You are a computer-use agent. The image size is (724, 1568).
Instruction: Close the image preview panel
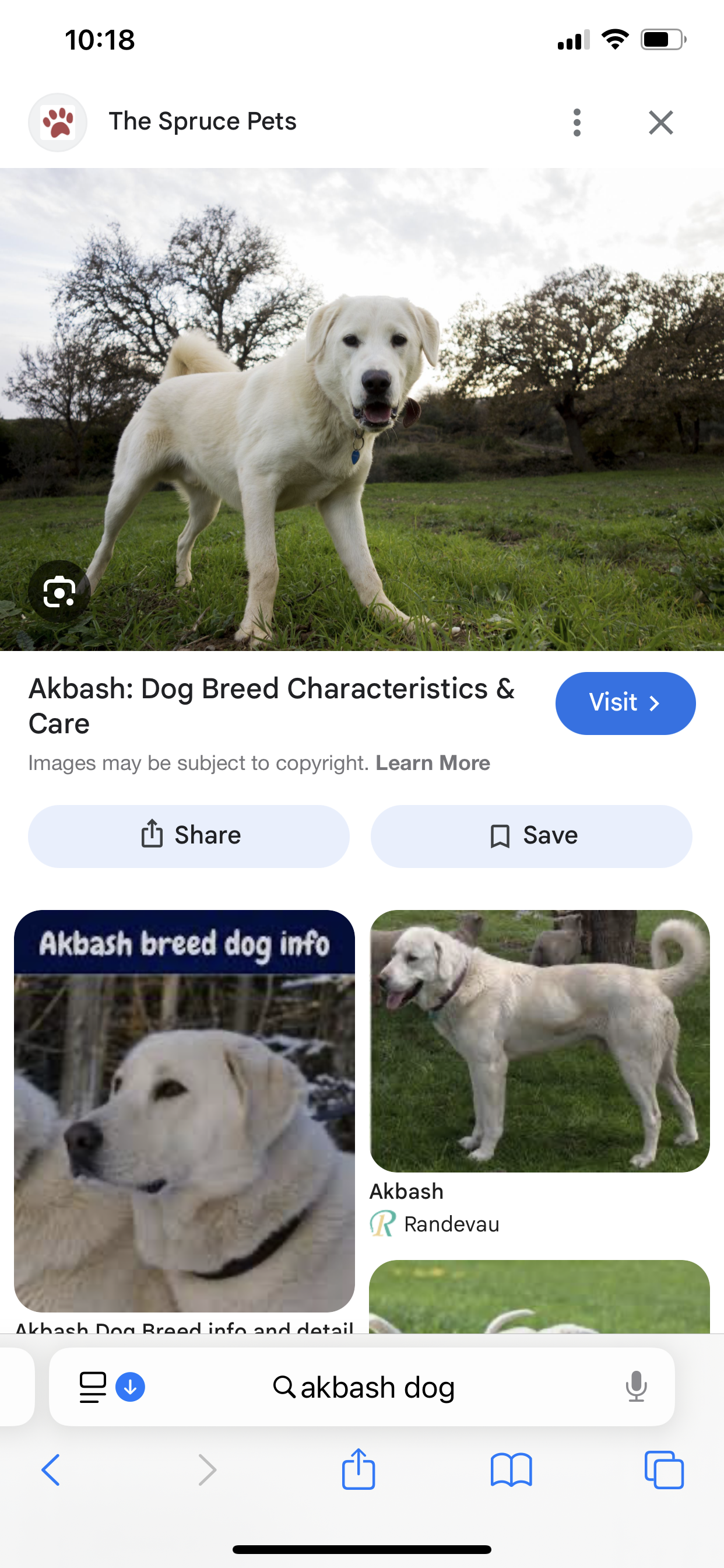[660, 123]
